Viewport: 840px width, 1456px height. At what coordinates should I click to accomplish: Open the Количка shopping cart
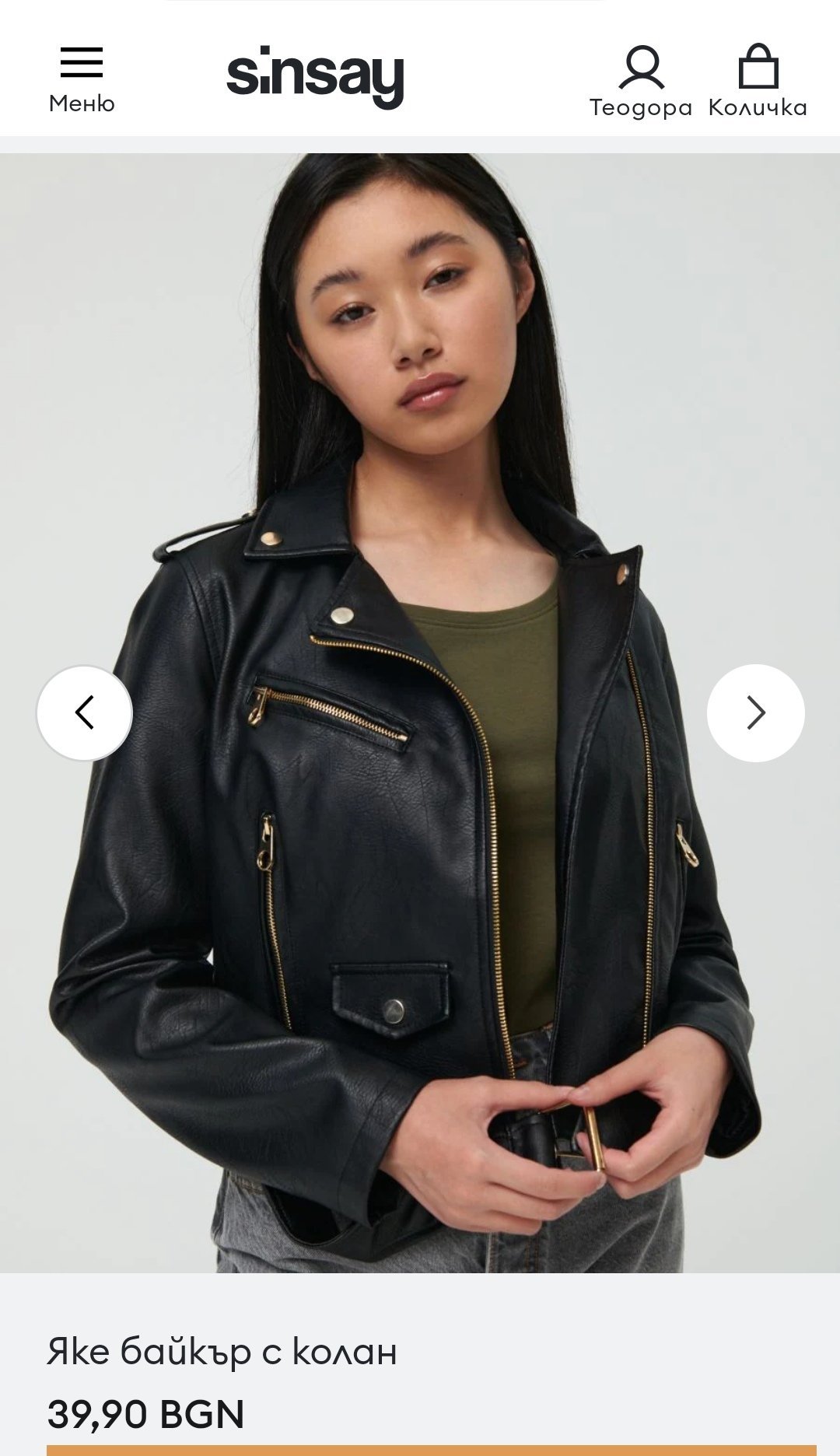tap(758, 81)
